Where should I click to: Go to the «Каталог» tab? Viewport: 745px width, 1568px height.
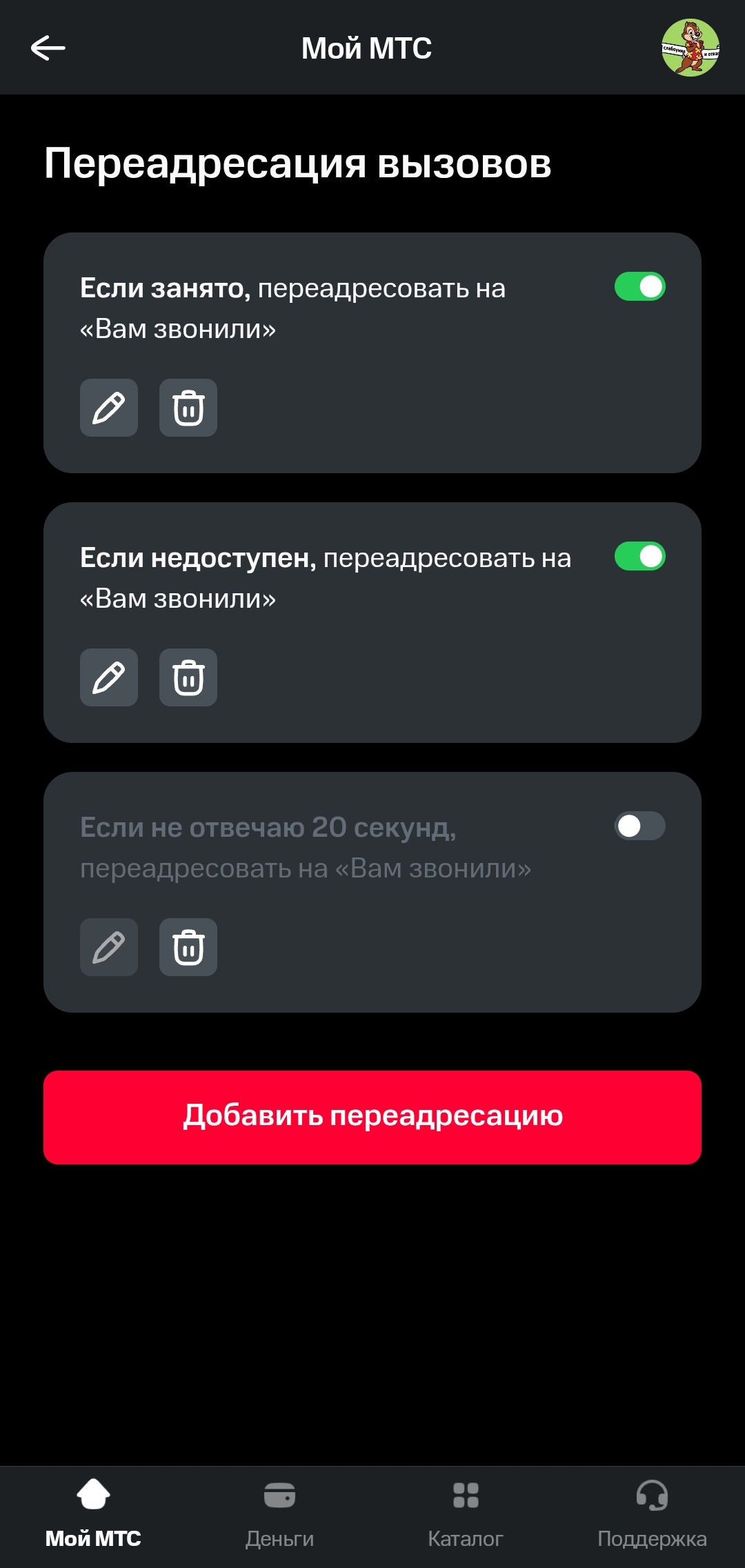point(466,1516)
